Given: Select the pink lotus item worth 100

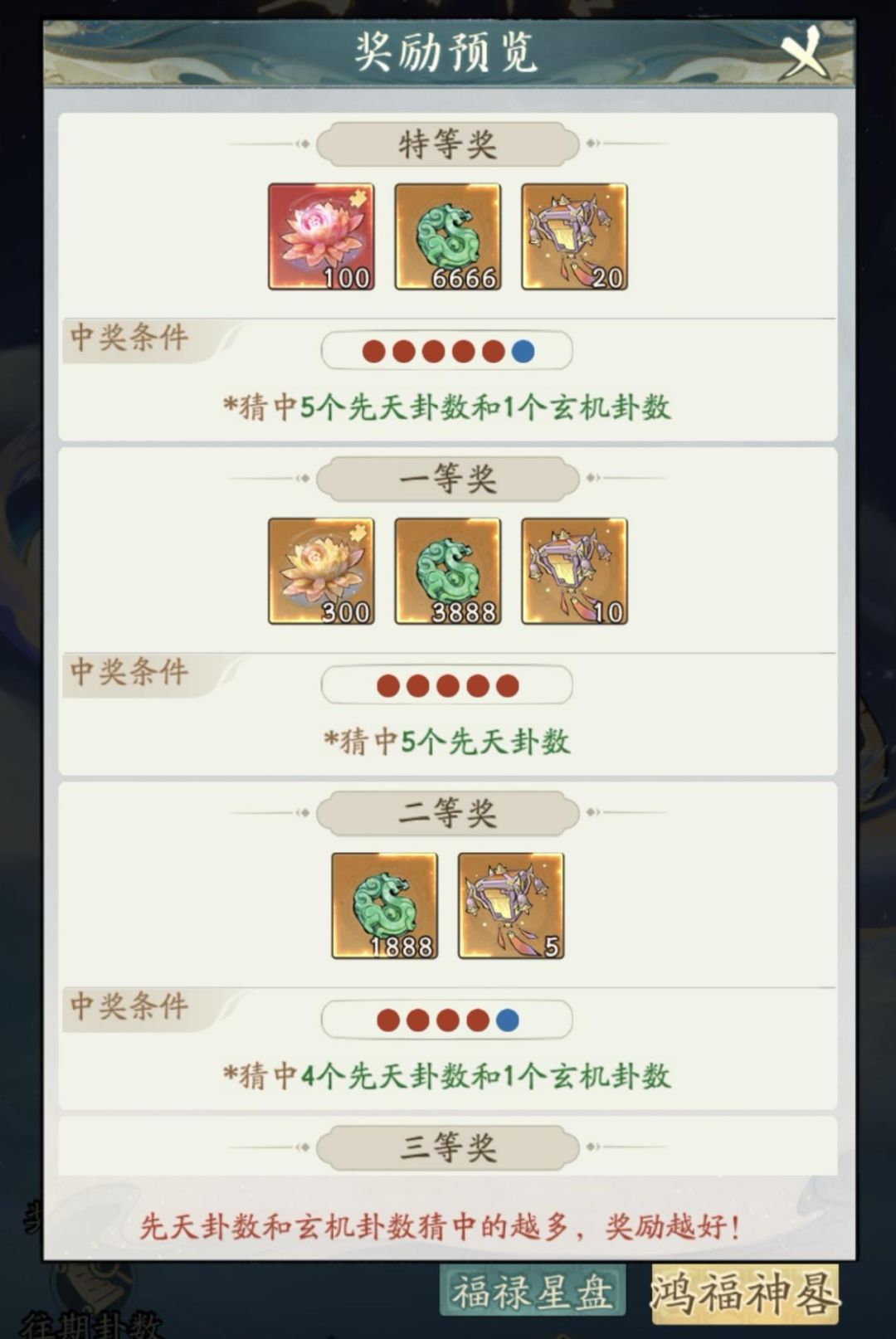Looking at the screenshot, I should point(321,238).
